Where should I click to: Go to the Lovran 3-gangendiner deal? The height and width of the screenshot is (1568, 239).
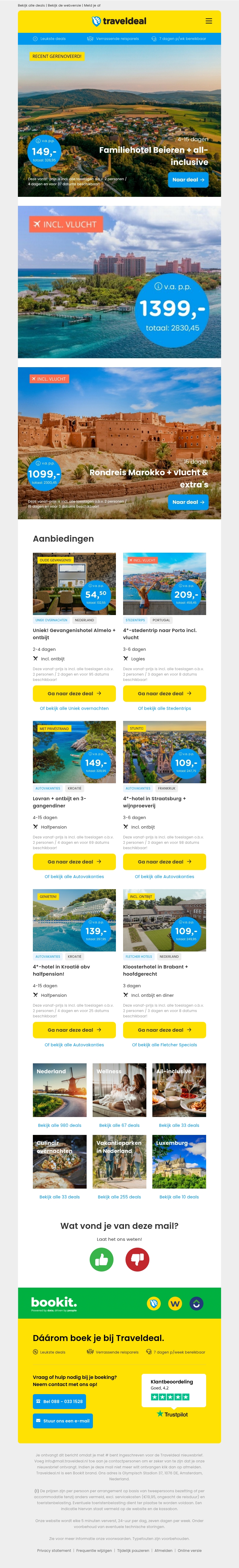pos(74,862)
